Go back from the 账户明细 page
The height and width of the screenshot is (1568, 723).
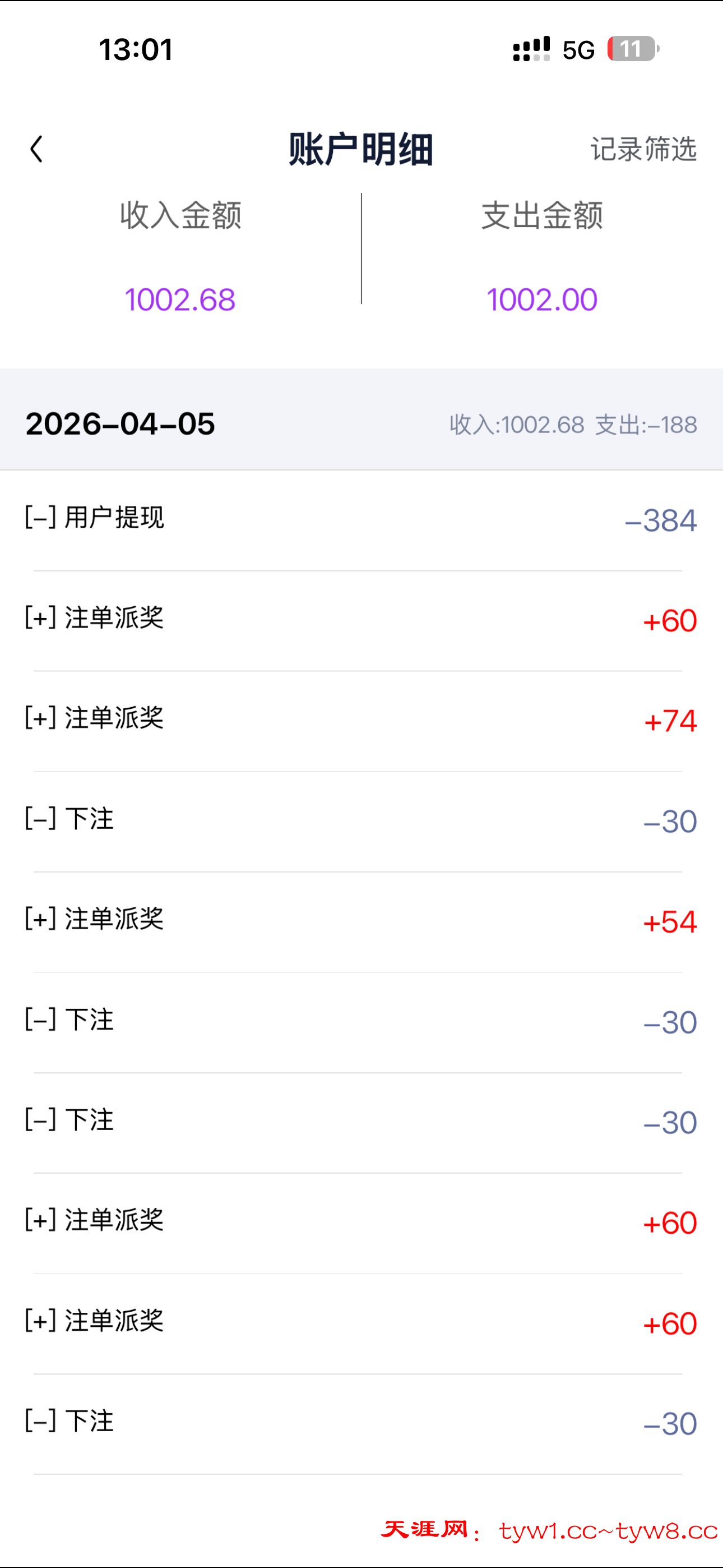(x=36, y=149)
